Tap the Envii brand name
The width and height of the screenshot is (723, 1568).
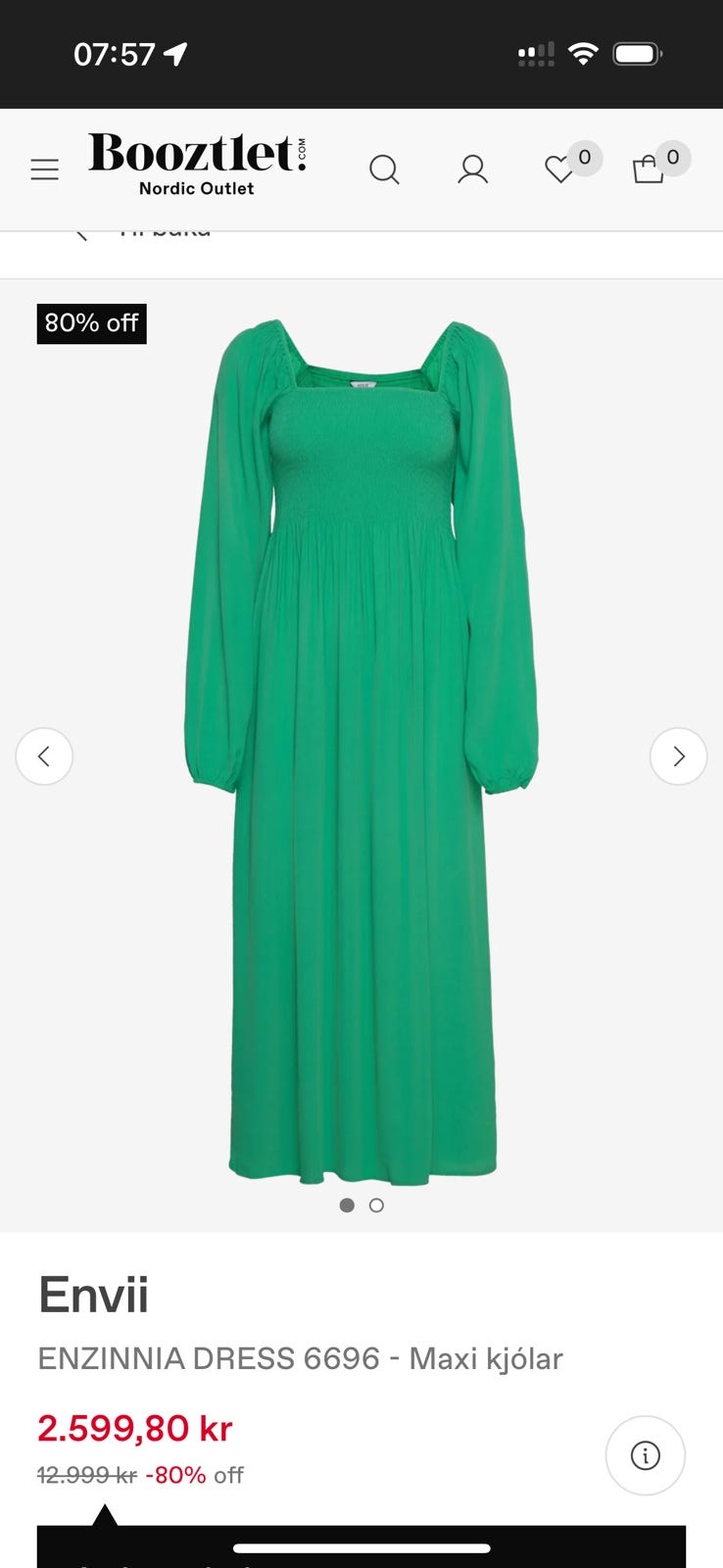[x=94, y=1295]
